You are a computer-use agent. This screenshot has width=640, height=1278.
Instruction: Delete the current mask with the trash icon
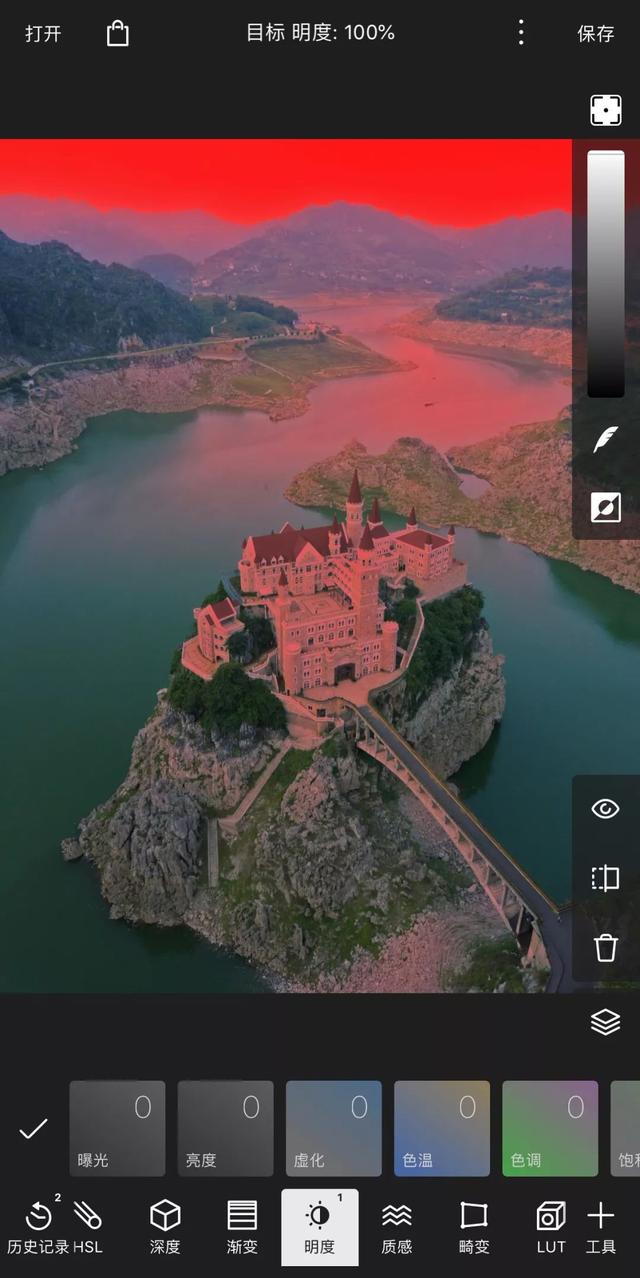[605, 947]
